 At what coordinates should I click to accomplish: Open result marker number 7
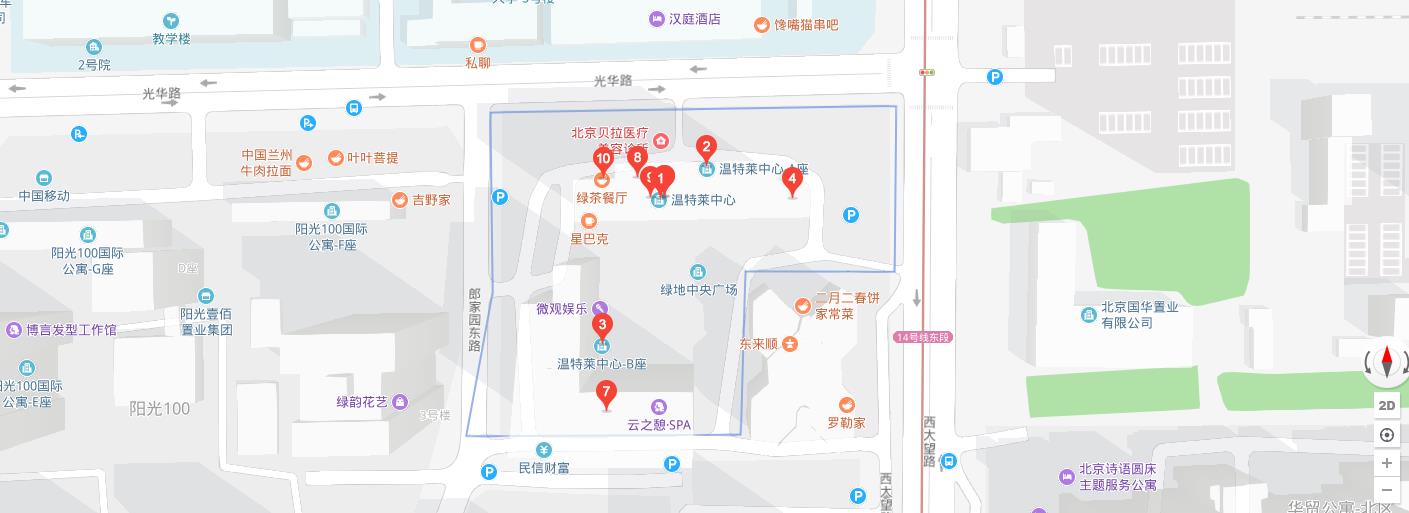pyautogui.click(x=605, y=392)
